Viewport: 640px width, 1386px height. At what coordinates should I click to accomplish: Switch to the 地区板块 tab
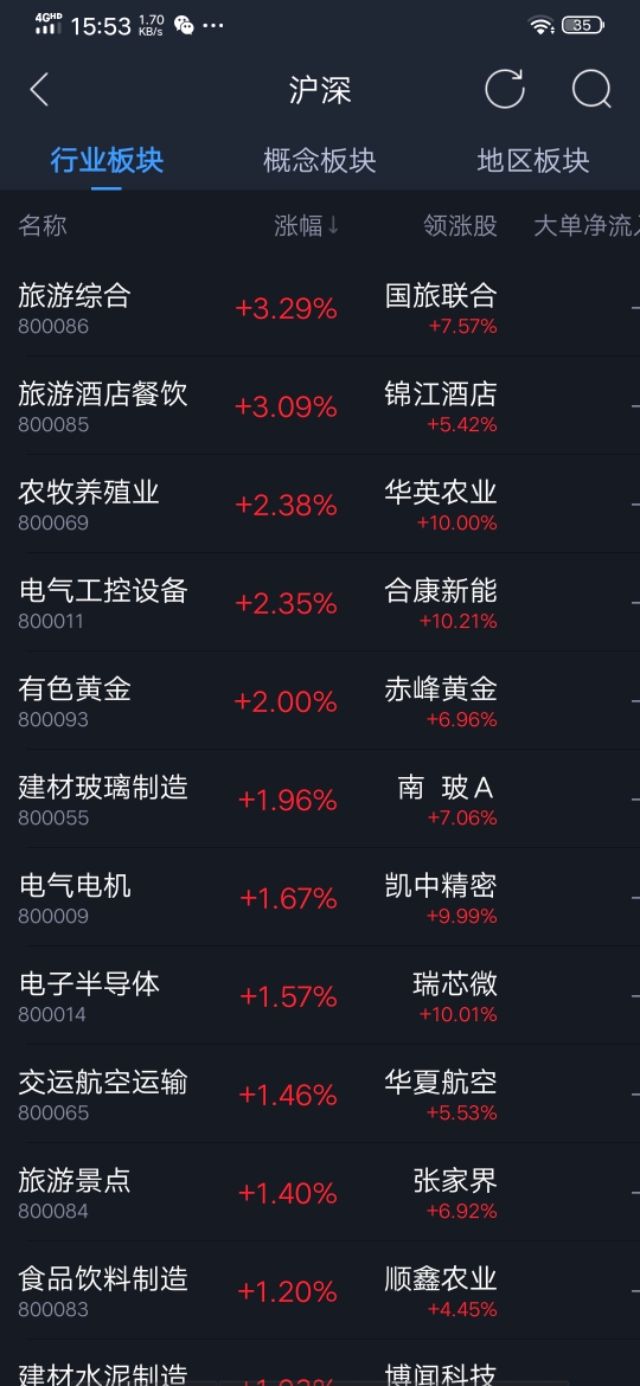[533, 161]
